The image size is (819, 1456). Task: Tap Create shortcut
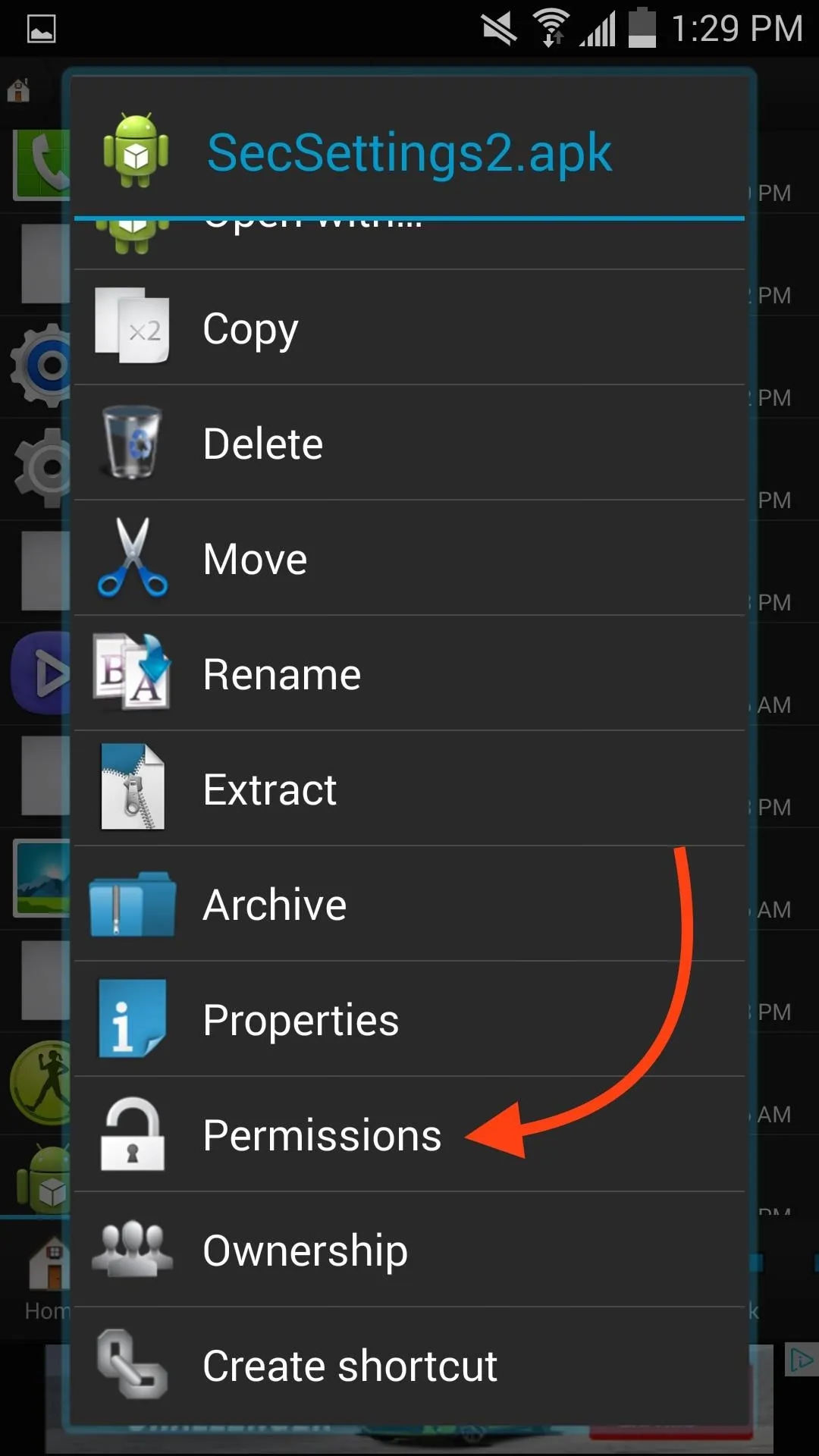point(409,1365)
